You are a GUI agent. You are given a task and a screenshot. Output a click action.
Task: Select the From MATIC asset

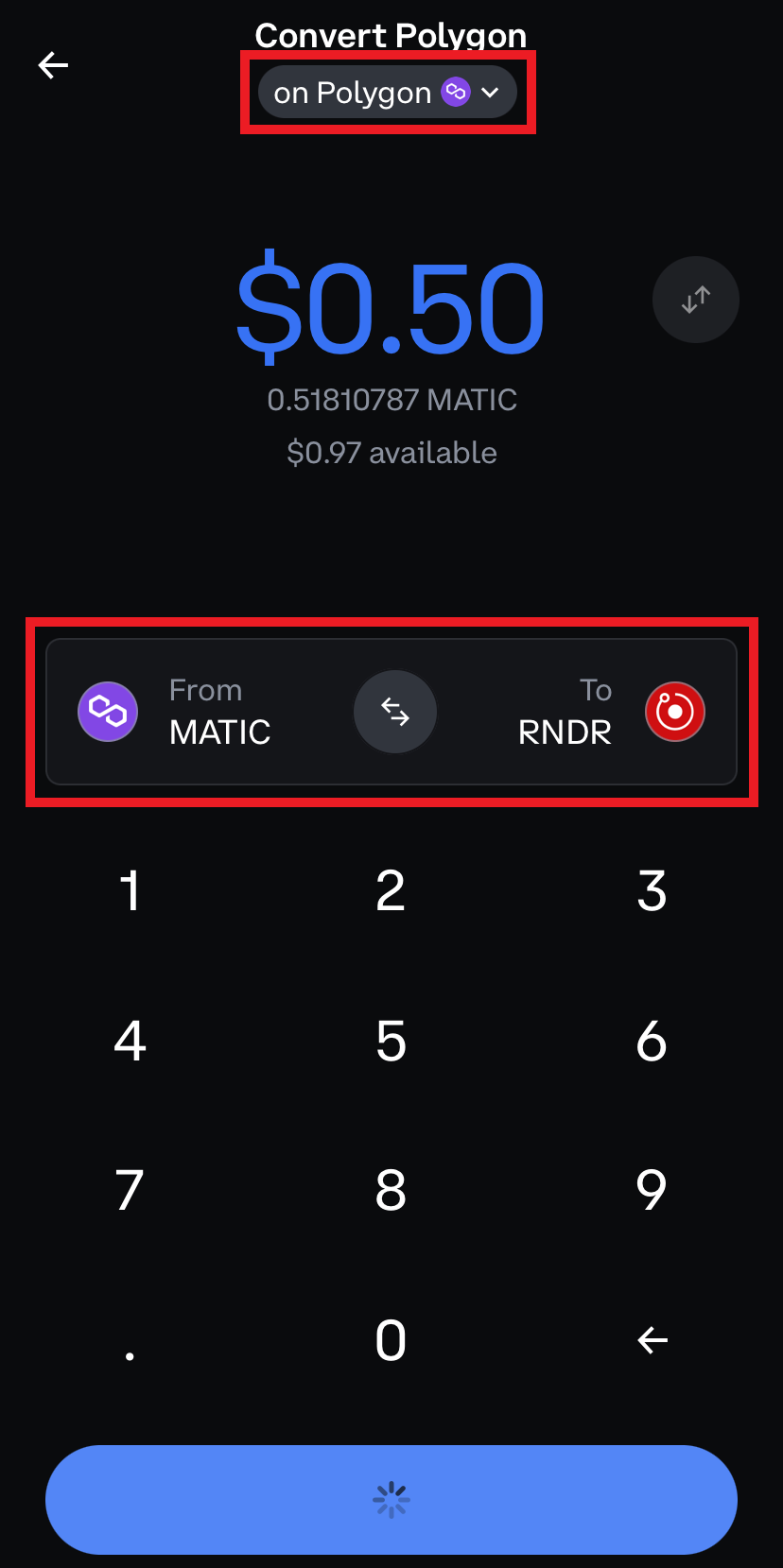[x=175, y=712]
